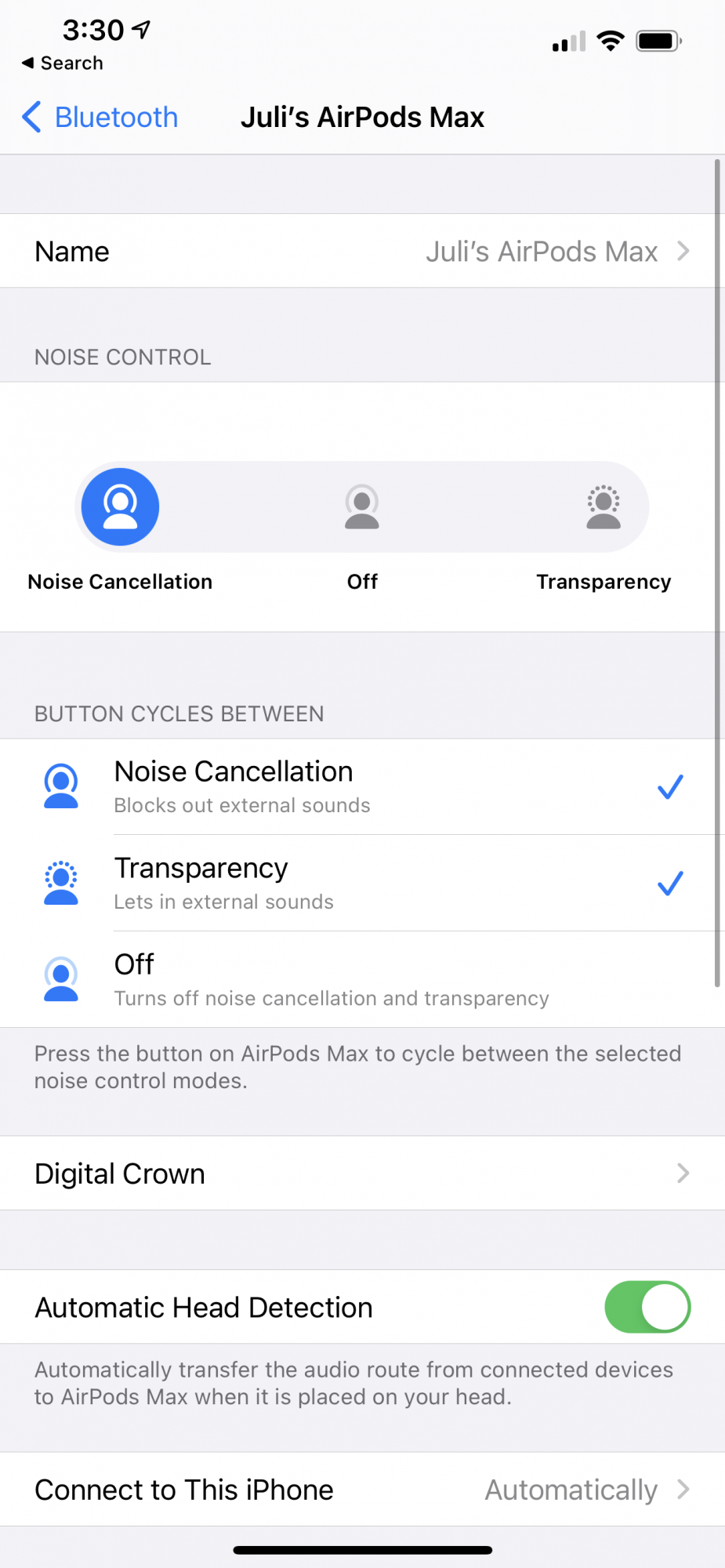Add Off to button cycle modes

click(362, 980)
